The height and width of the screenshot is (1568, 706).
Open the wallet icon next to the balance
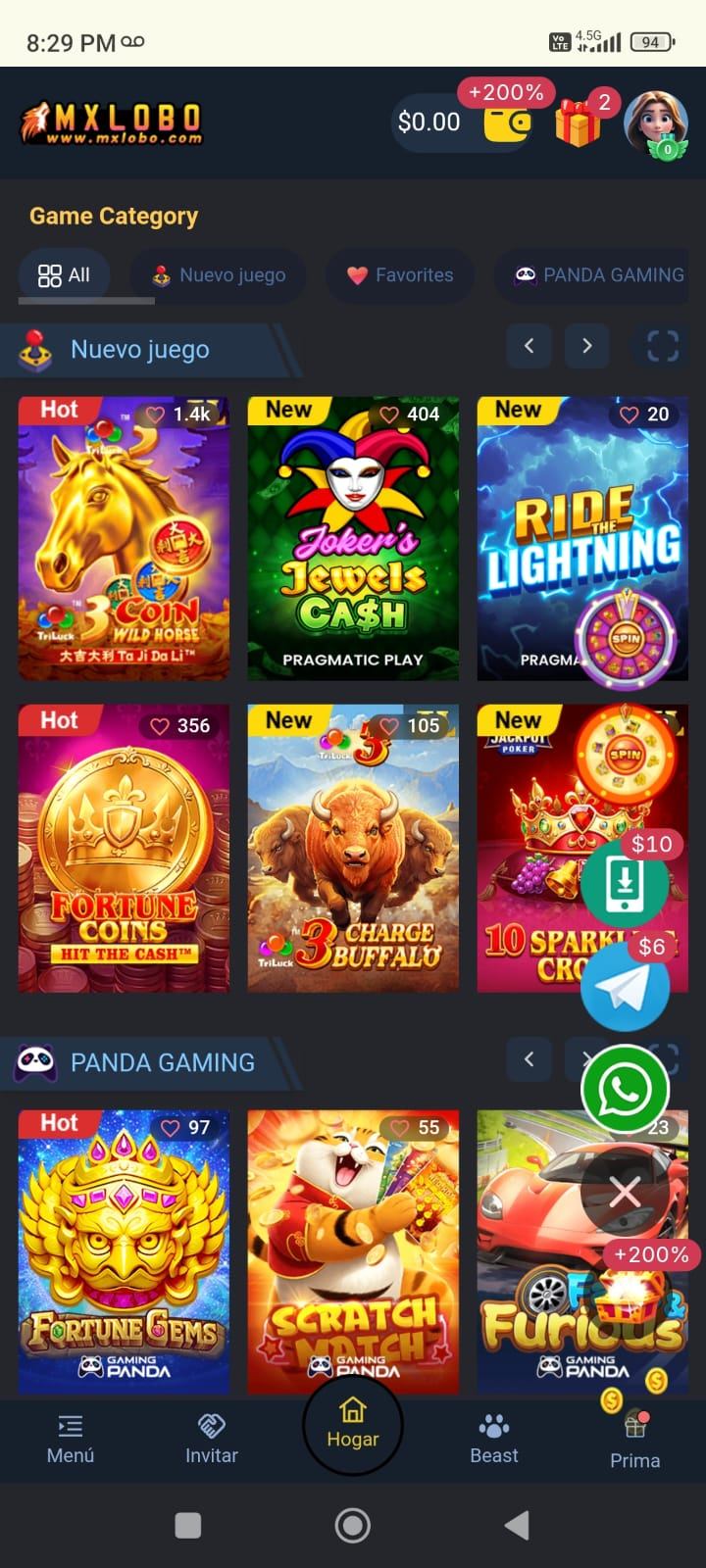(x=507, y=122)
